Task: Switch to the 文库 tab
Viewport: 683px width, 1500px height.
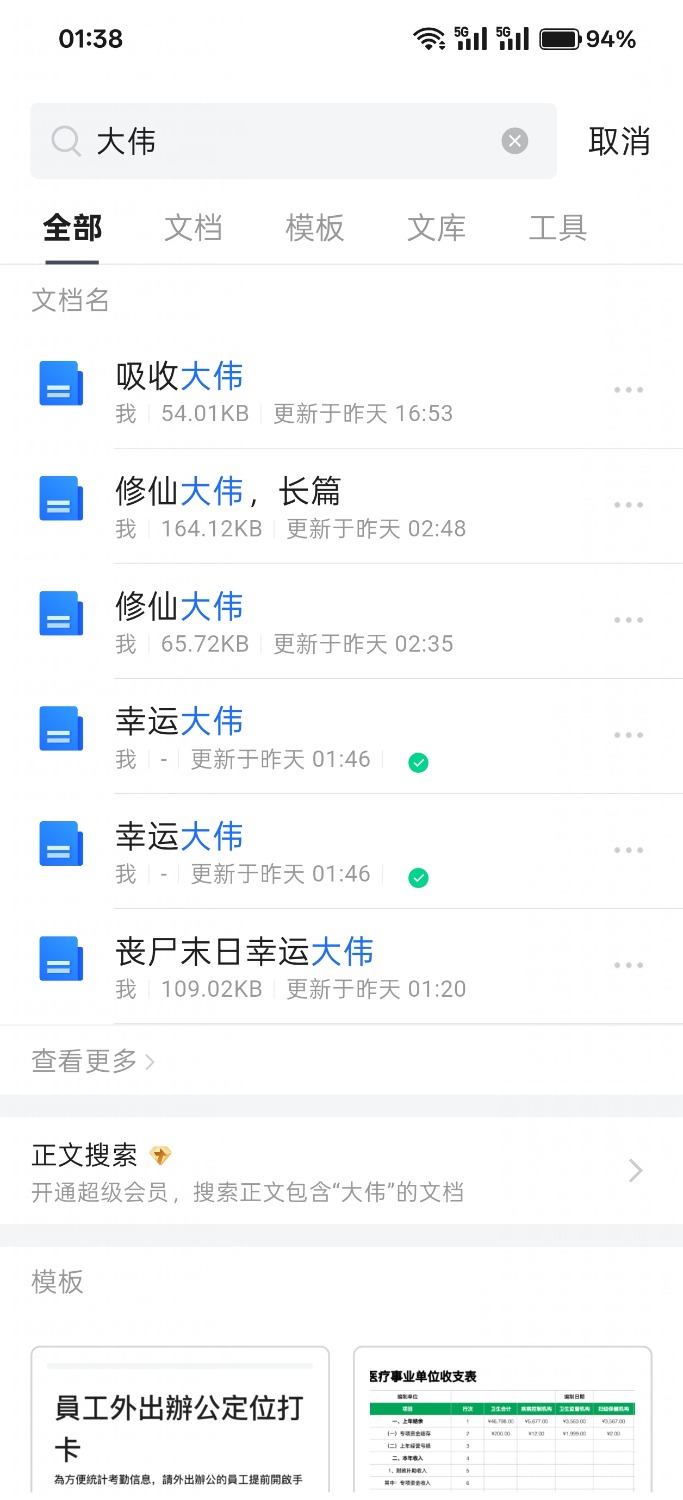Action: [437, 228]
